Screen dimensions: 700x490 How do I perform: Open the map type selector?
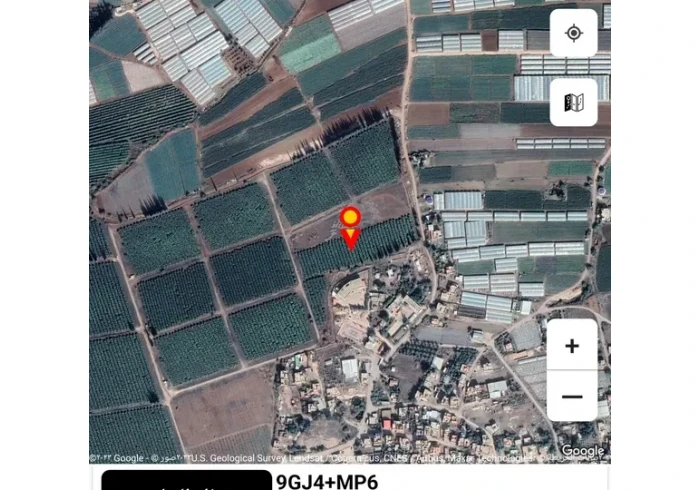[x=573, y=102]
